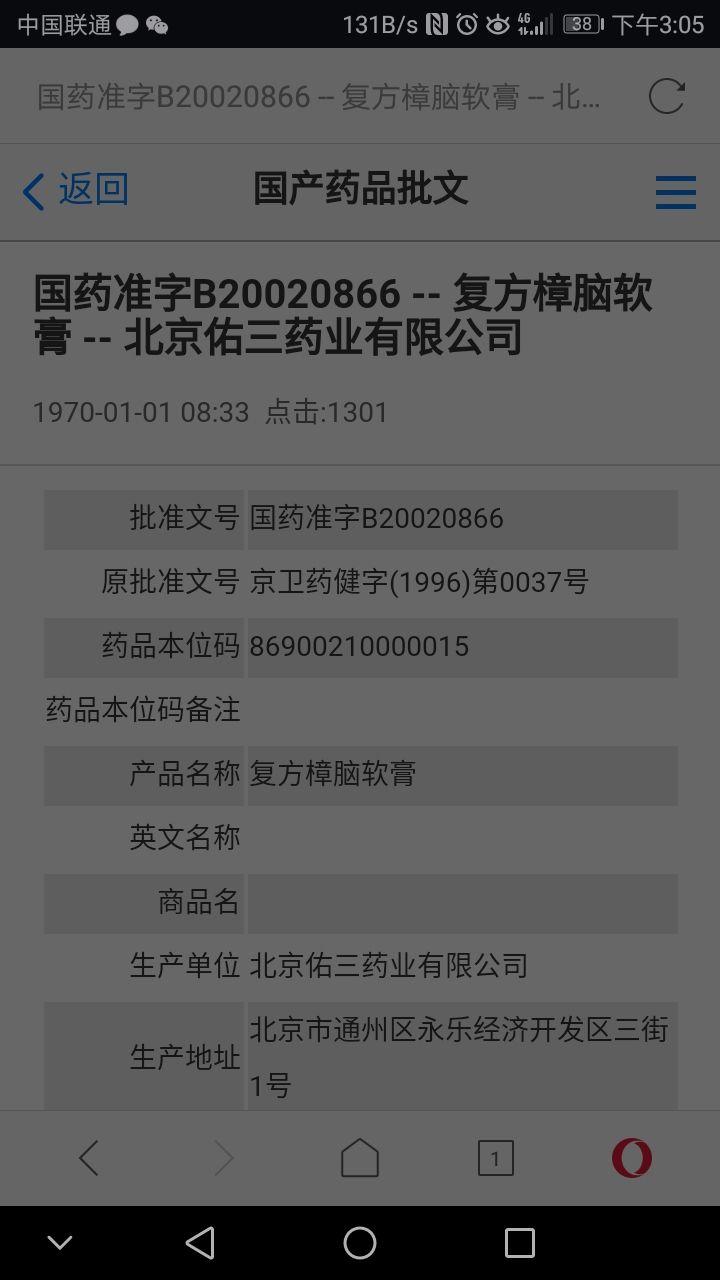
Task: Open the 复方樟脑软膏 article title link
Action: [x=344, y=315]
